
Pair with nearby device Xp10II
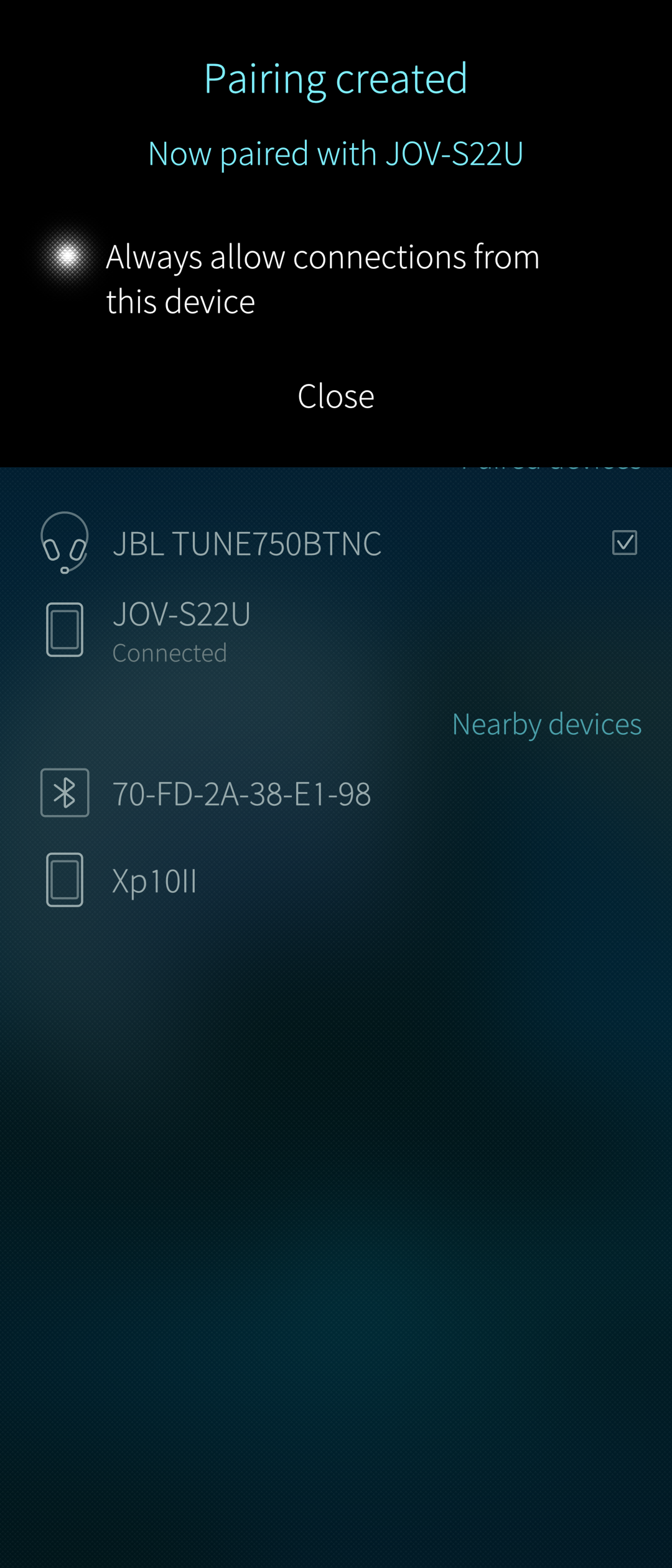point(154,880)
